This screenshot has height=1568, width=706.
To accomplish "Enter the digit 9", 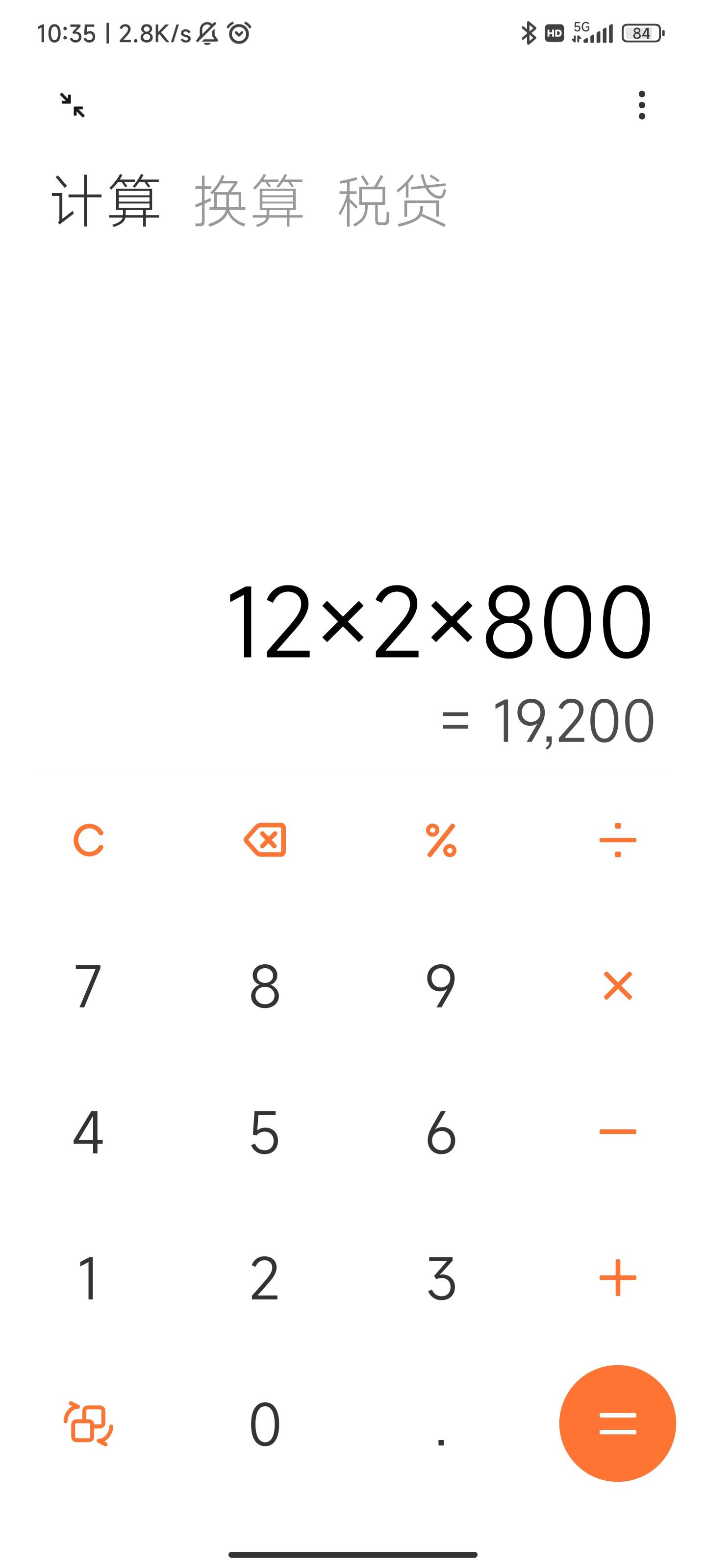I will point(442,986).
